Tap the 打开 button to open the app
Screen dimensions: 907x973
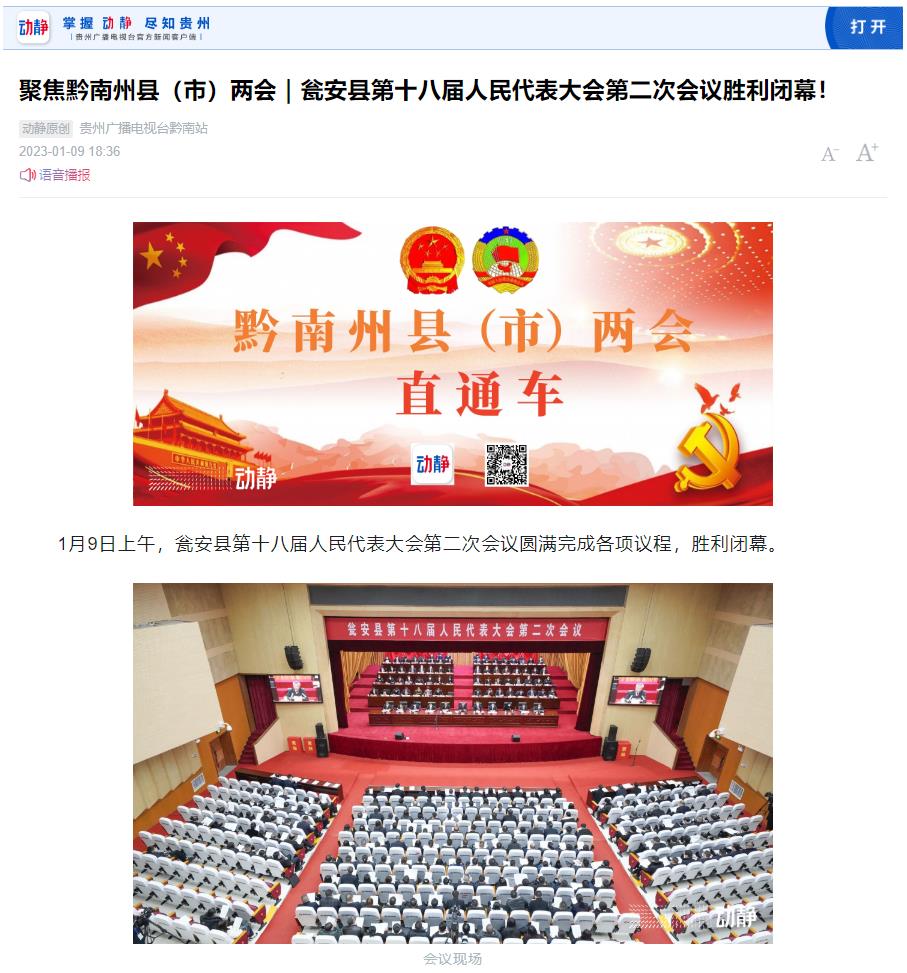[x=867, y=27]
